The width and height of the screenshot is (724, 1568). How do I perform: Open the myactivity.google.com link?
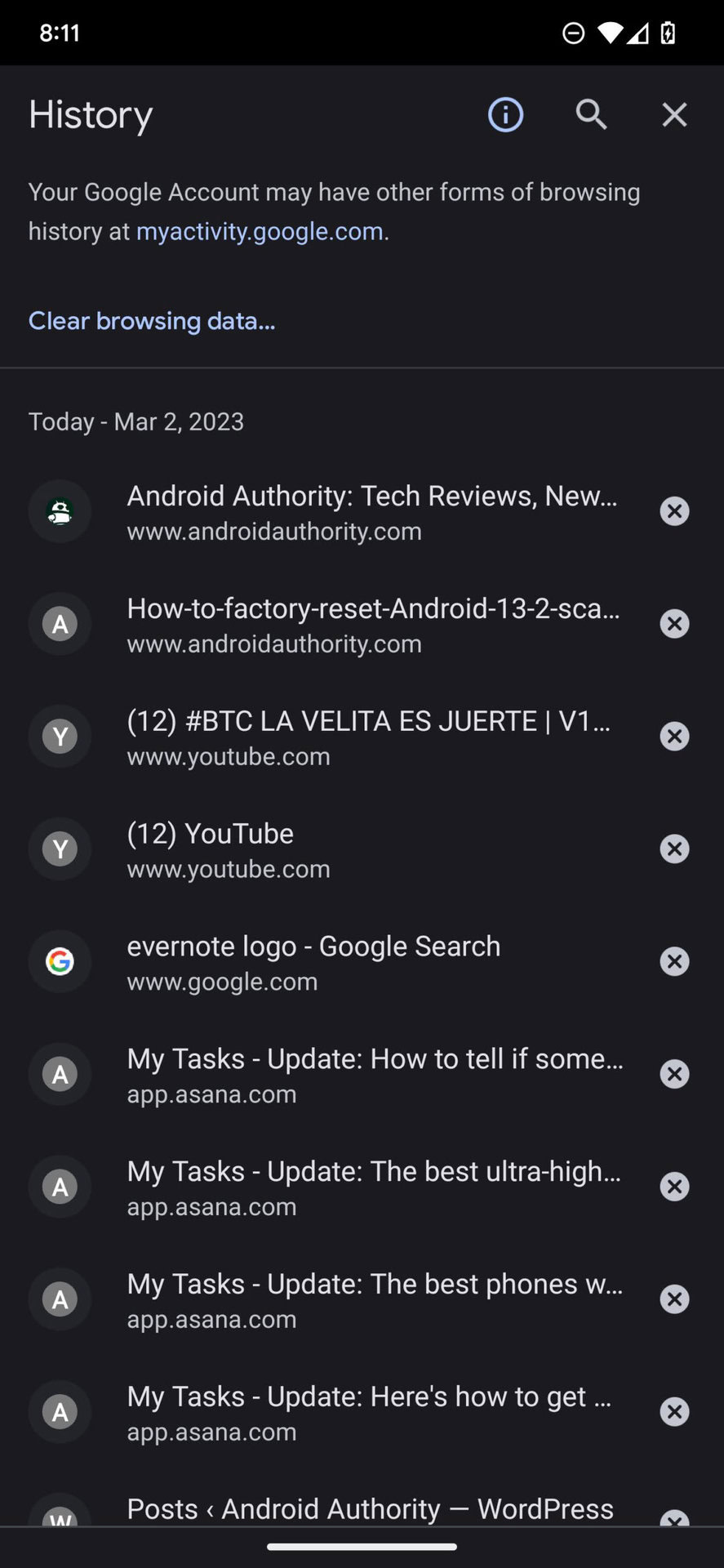click(260, 232)
